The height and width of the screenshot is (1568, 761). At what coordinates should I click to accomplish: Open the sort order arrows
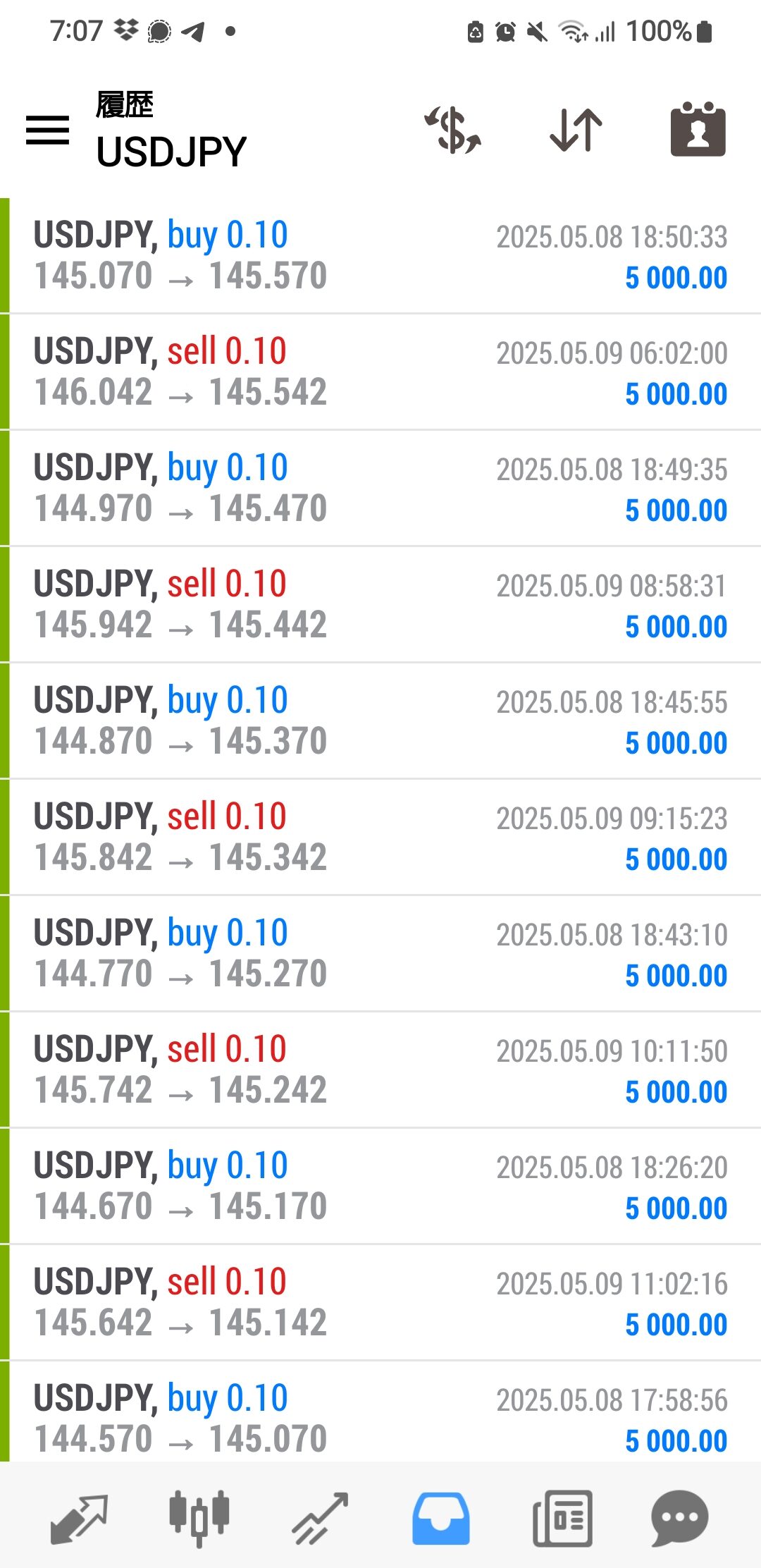click(576, 130)
